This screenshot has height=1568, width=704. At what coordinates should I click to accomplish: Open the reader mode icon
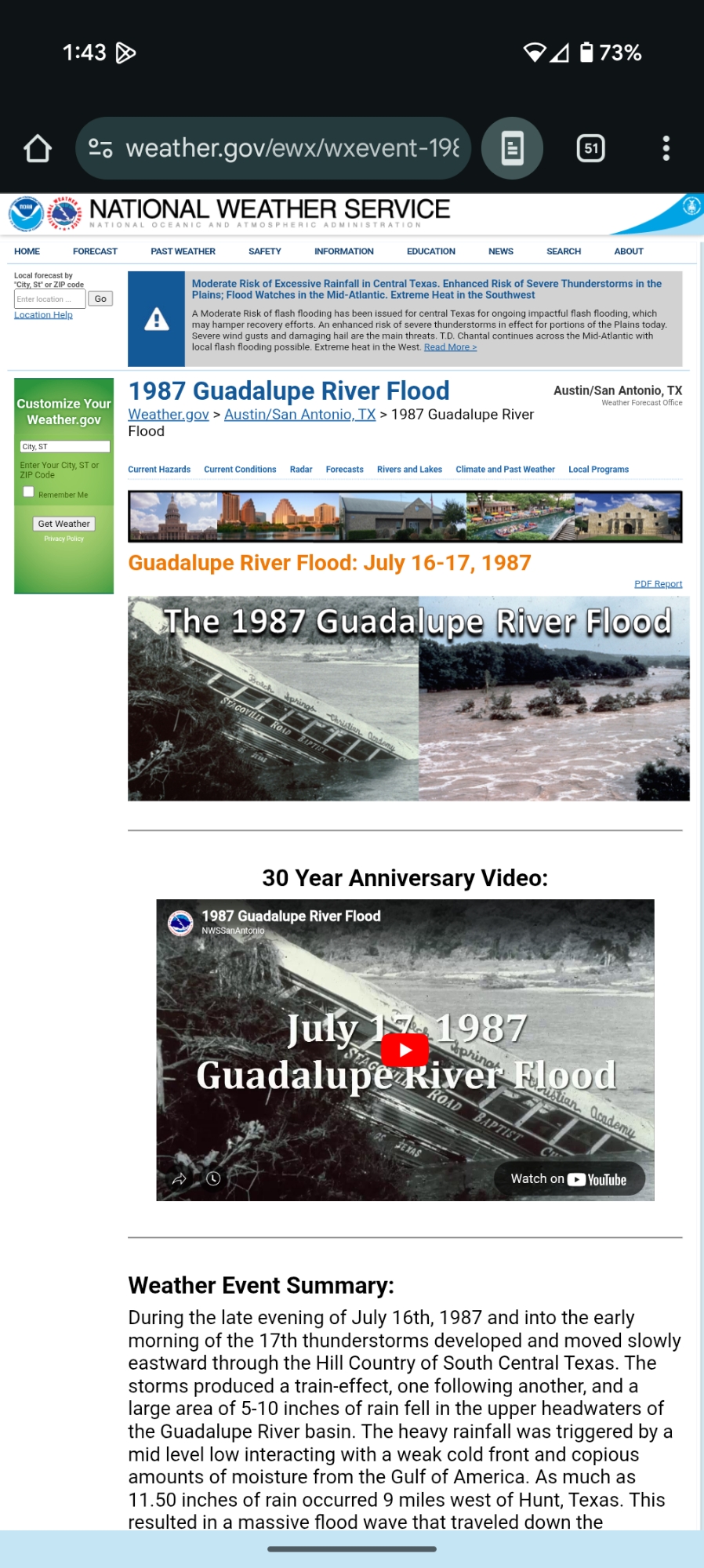[x=512, y=148]
